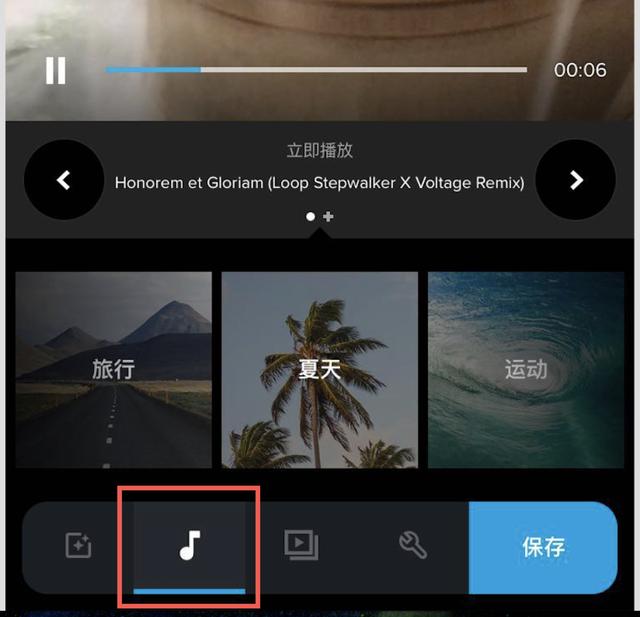Viewport: 640px width, 617px height.
Task: Switch to the music note tab
Action: pos(190,545)
